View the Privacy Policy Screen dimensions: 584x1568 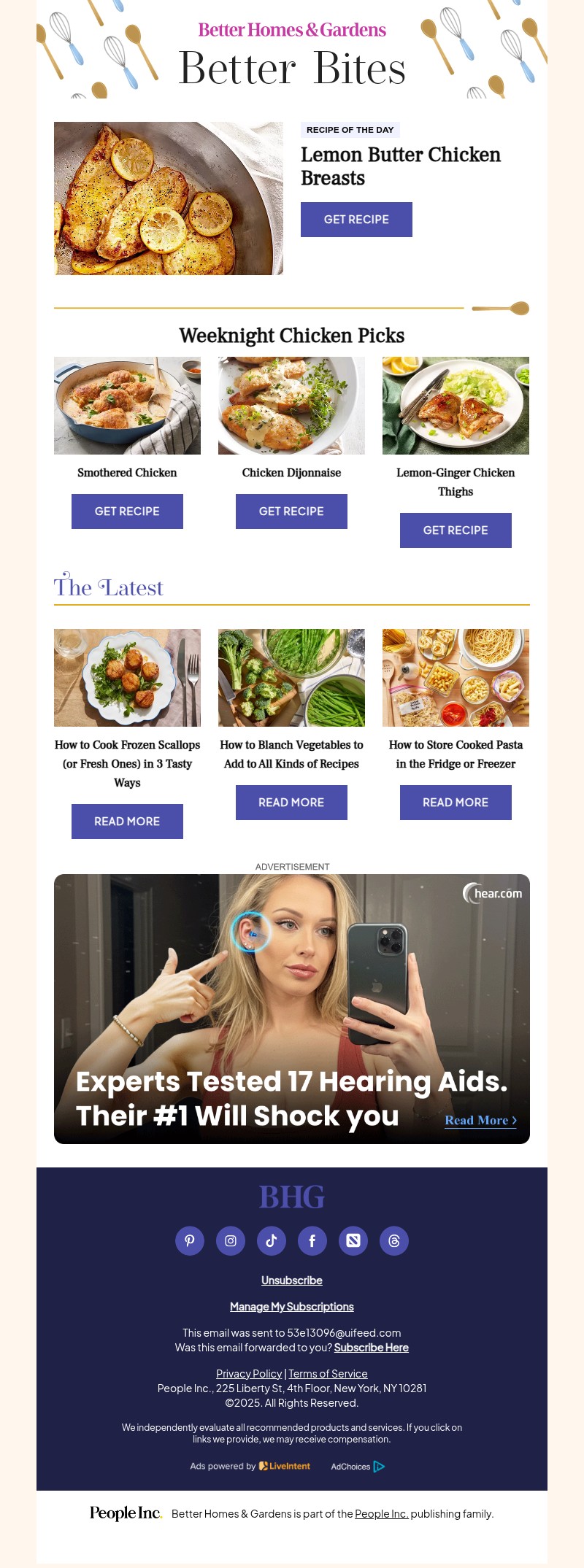point(249,1374)
